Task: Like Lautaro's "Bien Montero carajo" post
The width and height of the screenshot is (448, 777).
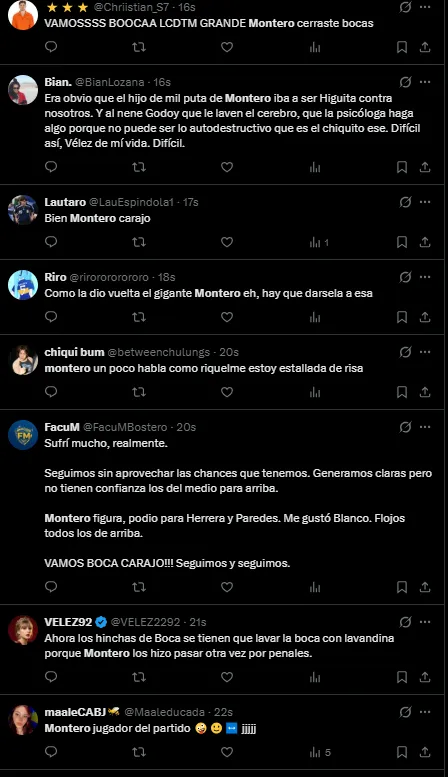Action: coord(227,242)
